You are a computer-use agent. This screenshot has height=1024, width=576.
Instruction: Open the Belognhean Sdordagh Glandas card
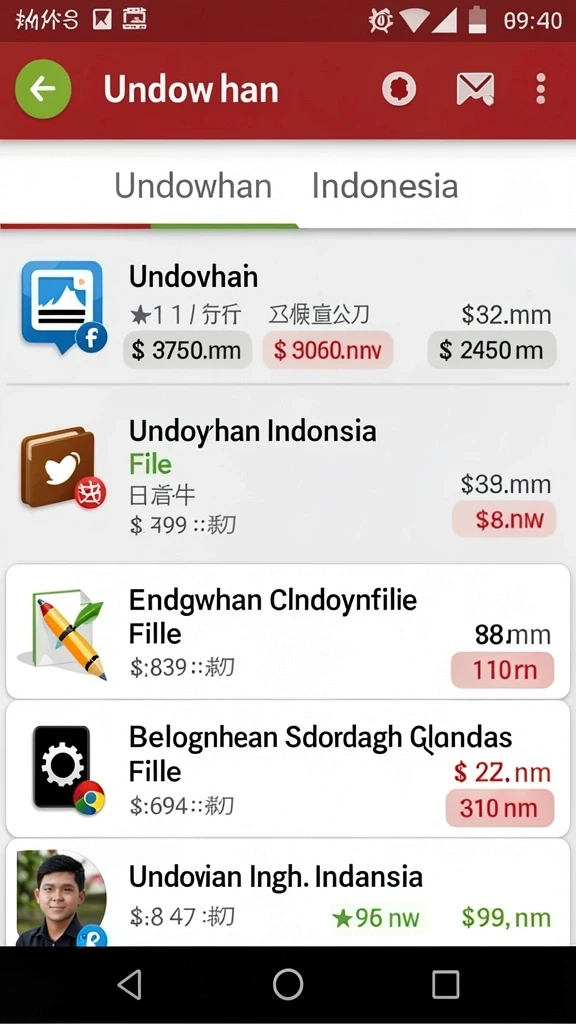tap(288, 769)
